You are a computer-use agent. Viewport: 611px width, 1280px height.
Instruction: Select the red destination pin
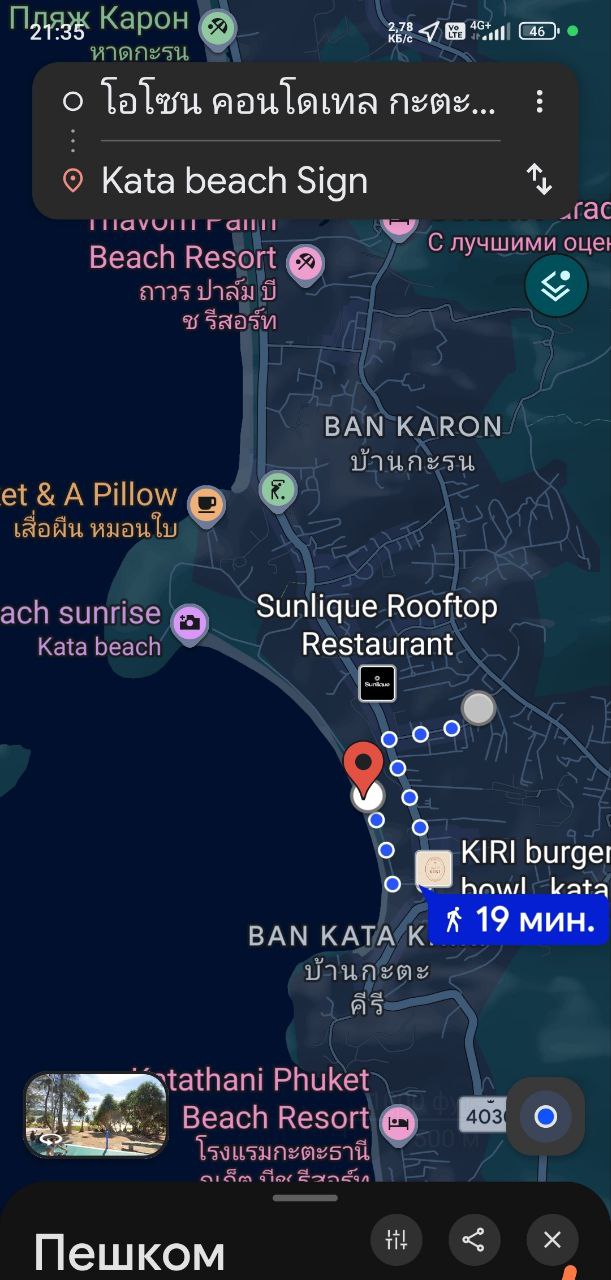(363, 767)
